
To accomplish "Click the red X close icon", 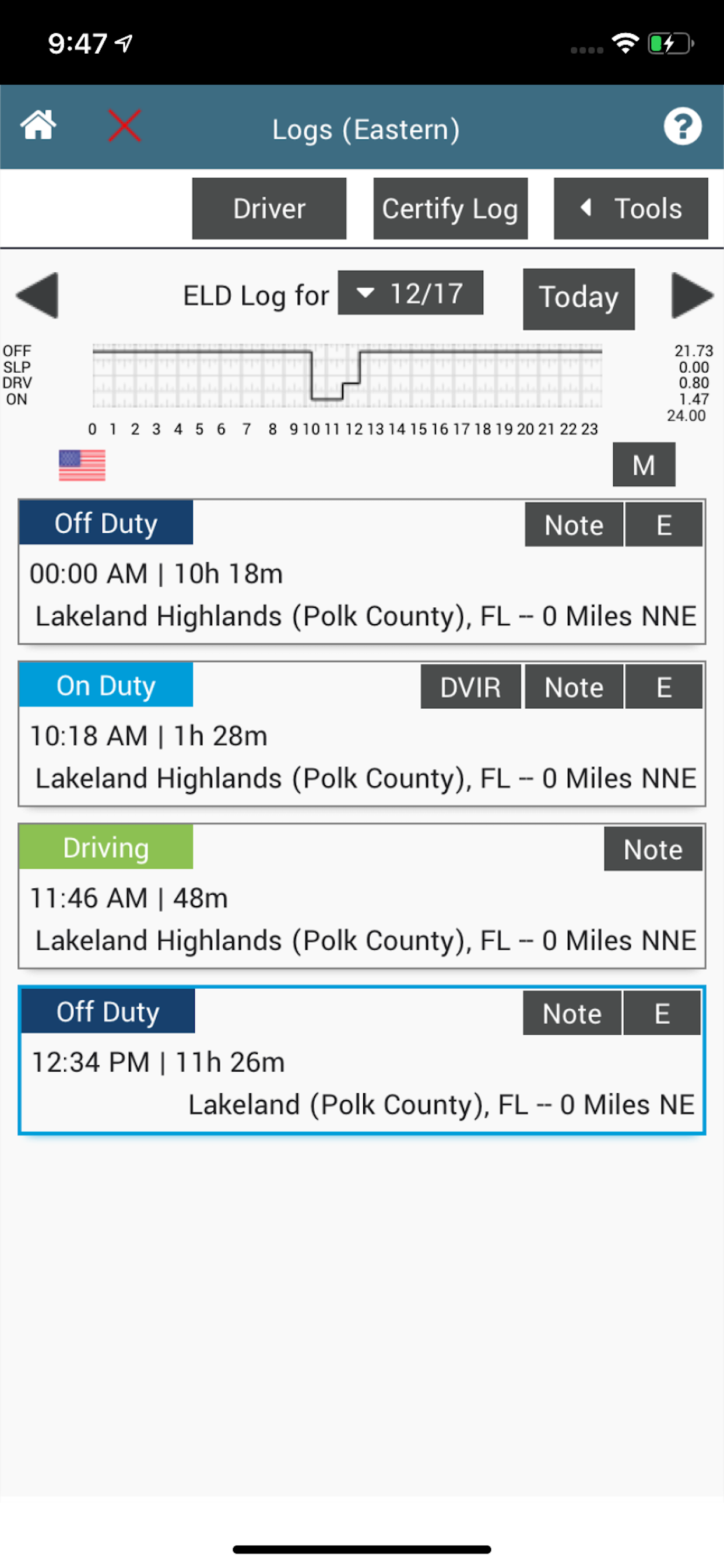I will (124, 126).
